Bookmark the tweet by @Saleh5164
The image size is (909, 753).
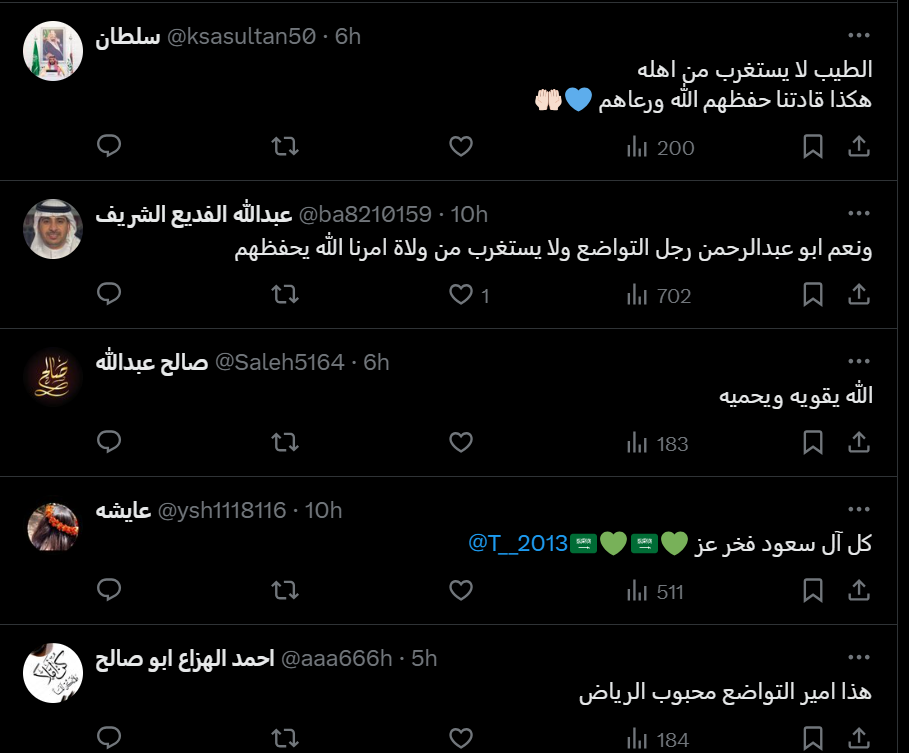pos(813,443)
